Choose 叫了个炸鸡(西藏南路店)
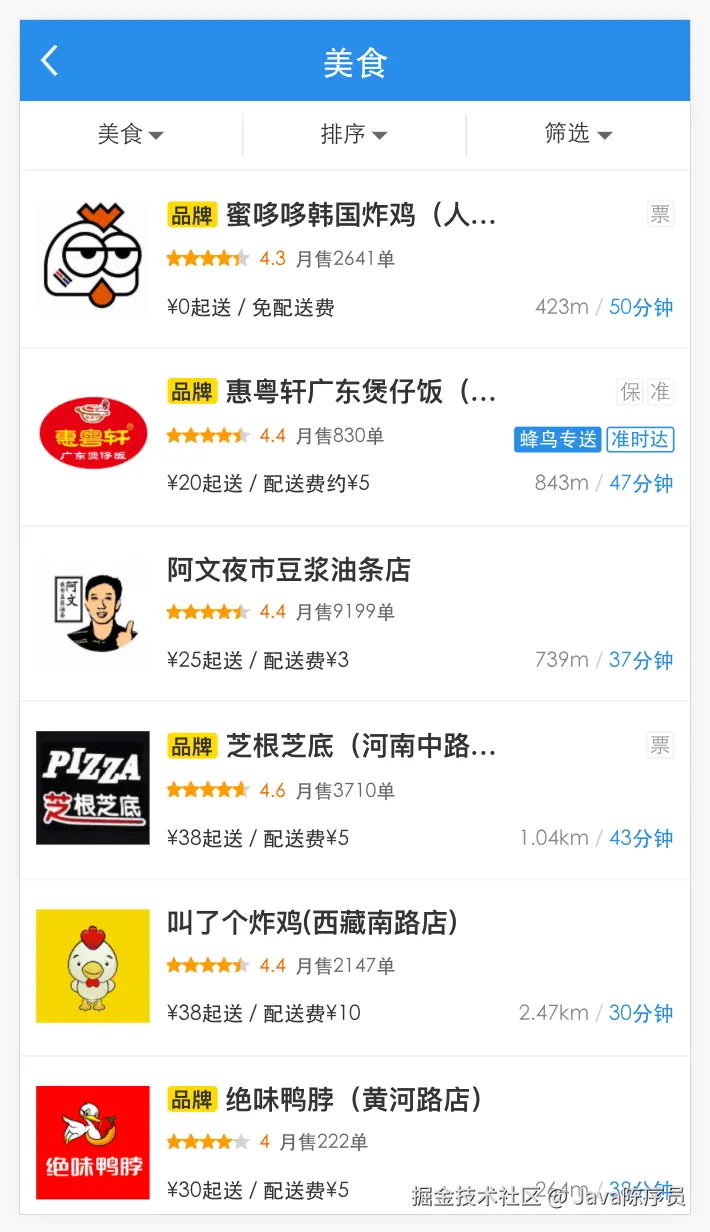This screenshot has width=710, height=1232. point(312,922)
